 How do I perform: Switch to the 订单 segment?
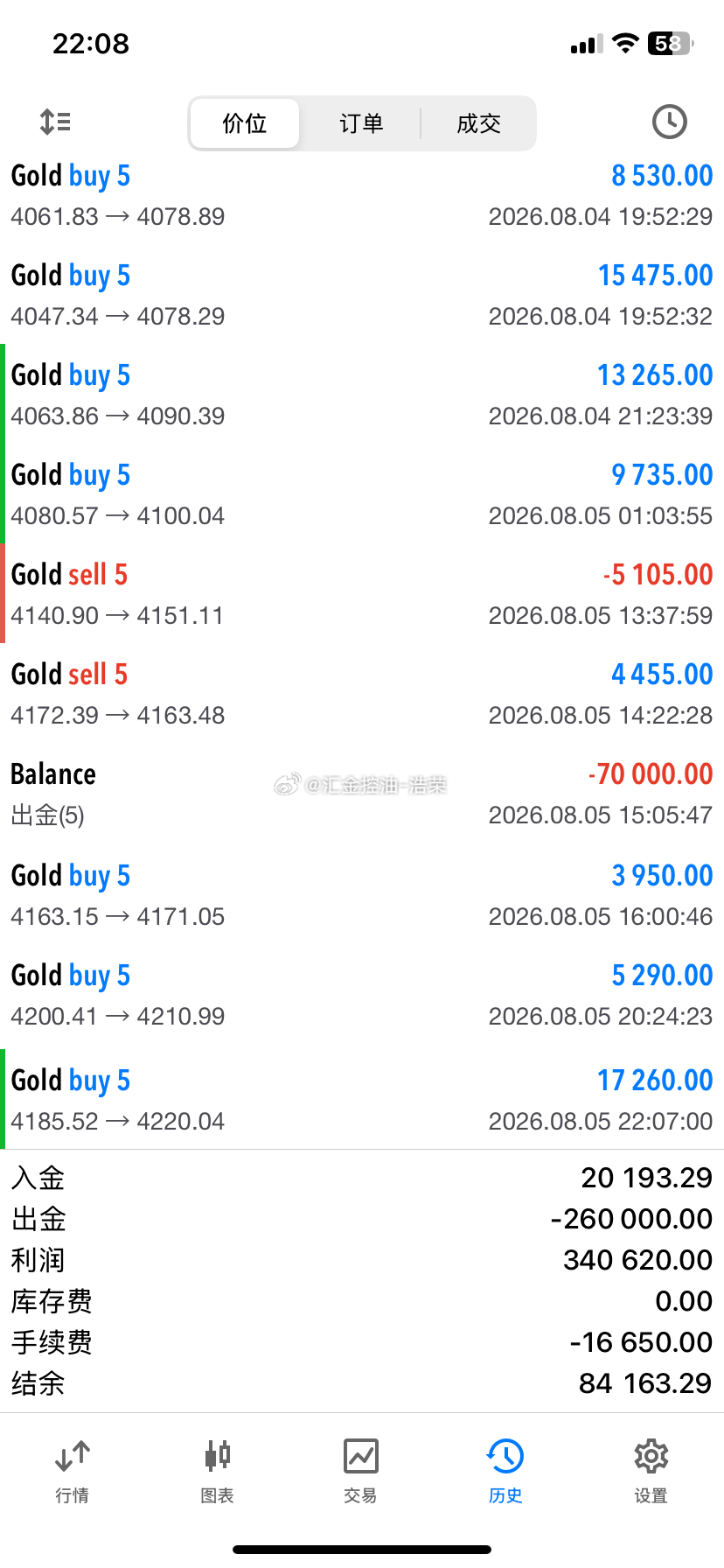pyautogui.click(x=361, y=123)
